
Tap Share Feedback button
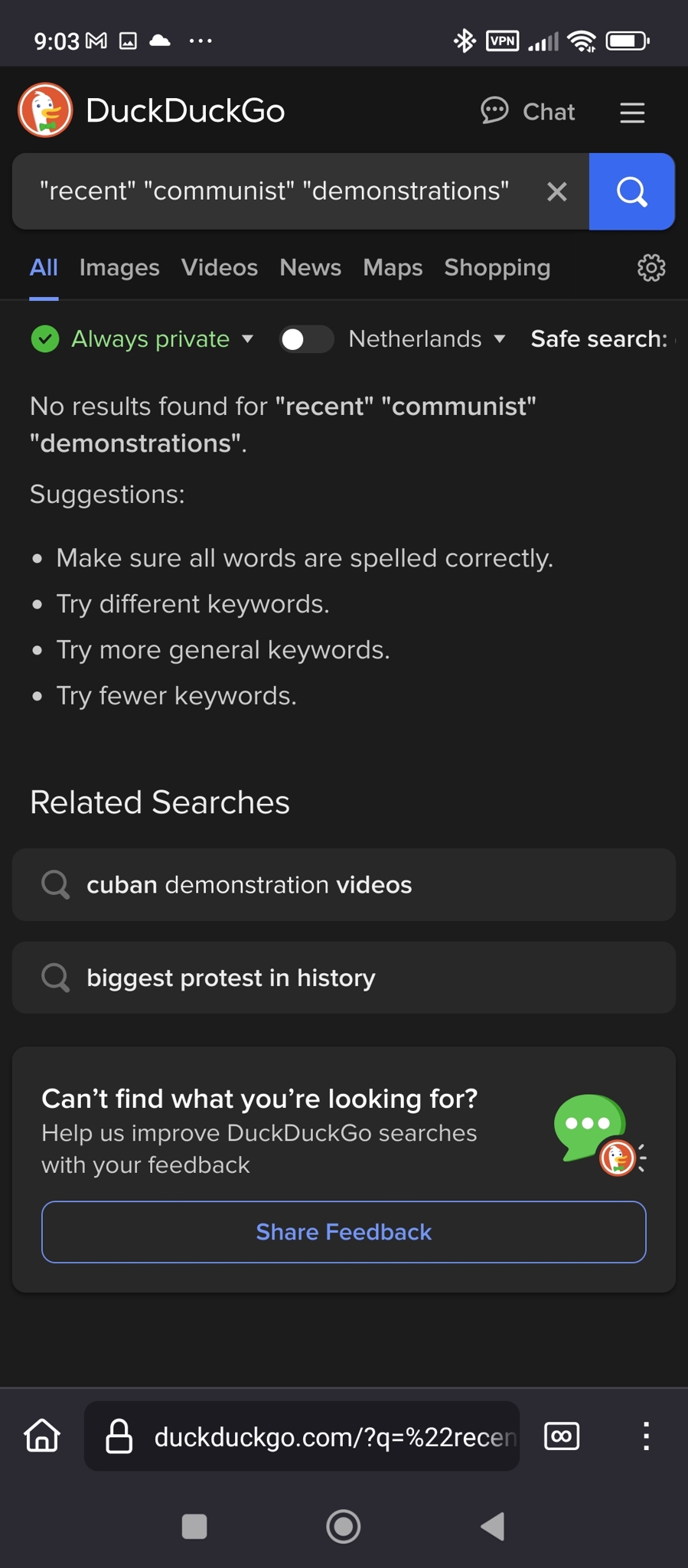(x=344, y=1232)
